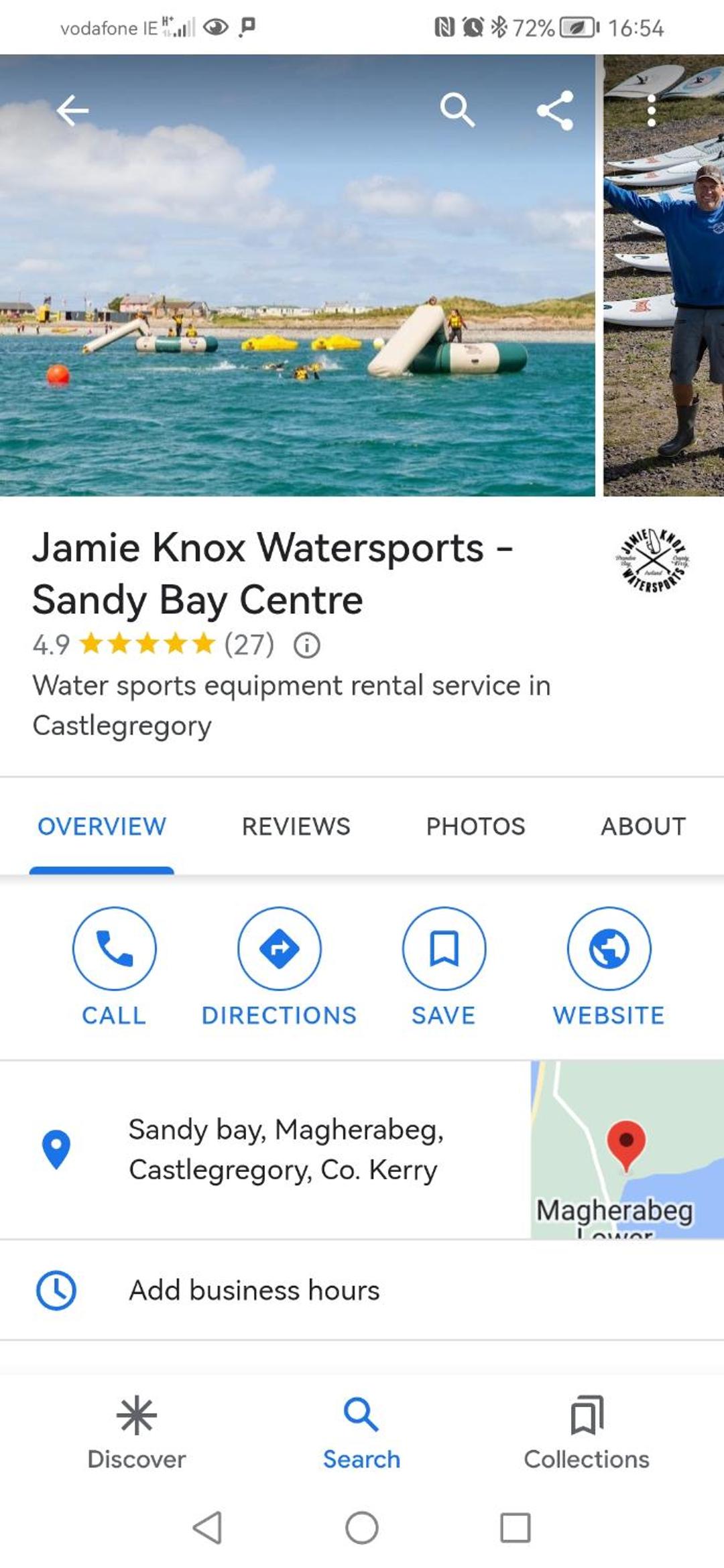View the water park cover photo
This screenshot has height=1568, width=724.
(x=297, y=275)
